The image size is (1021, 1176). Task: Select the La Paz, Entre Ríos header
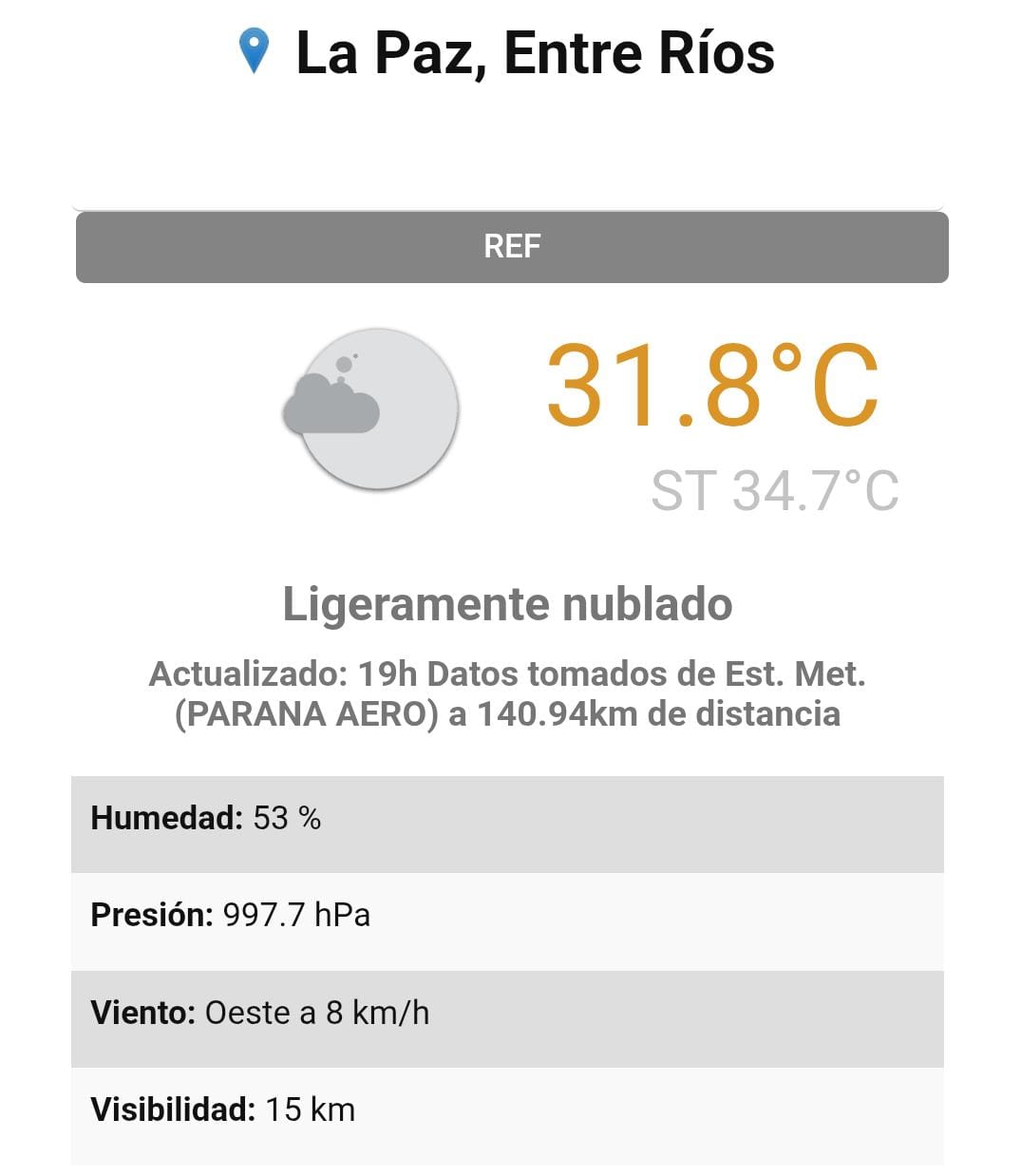(535, 52)
